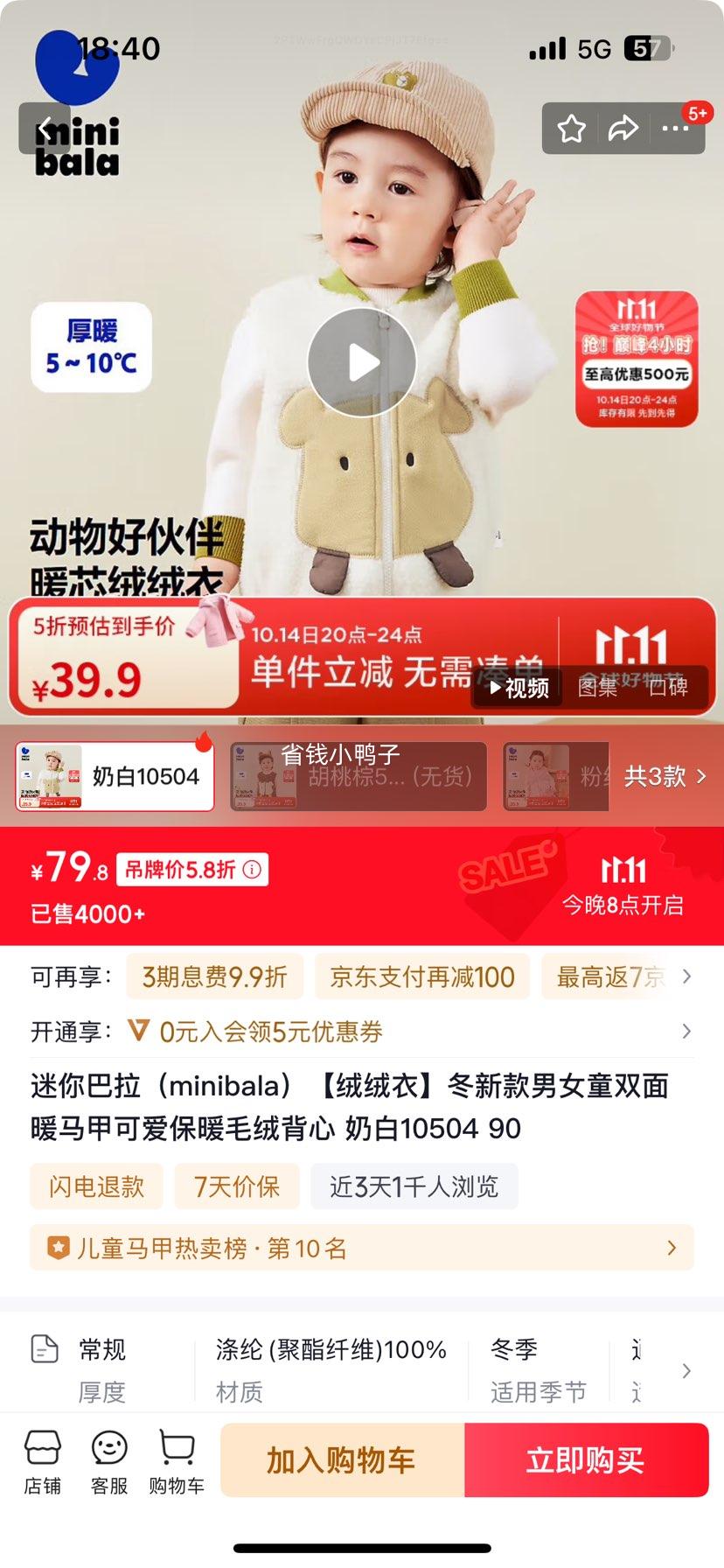Play the product video
The width and height of the screenshot is (724, 1568).
coord(362,362)
